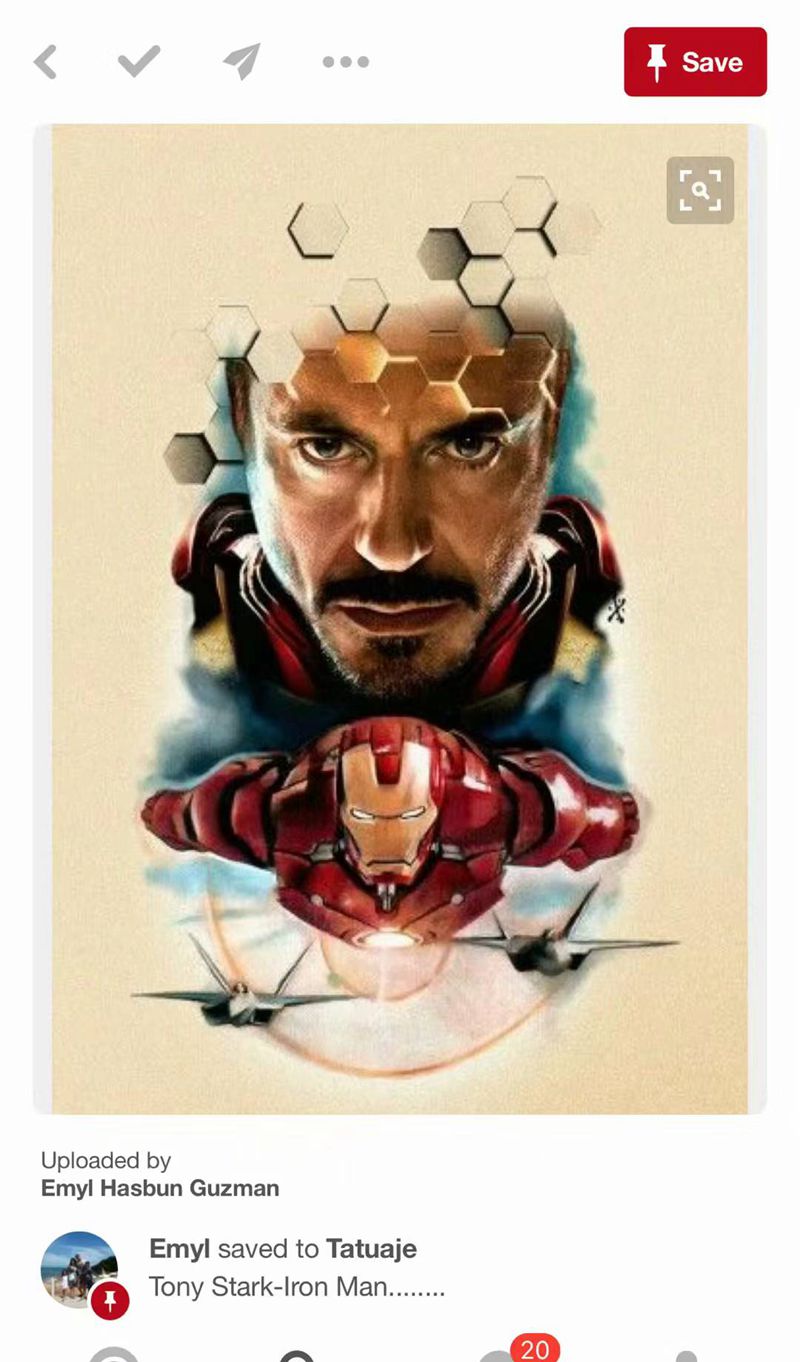The width and height of the screenshot is (800, 1362).
Task: Open the Tatuaje board
Action: pyautogui.click(x=370, y=1248)
